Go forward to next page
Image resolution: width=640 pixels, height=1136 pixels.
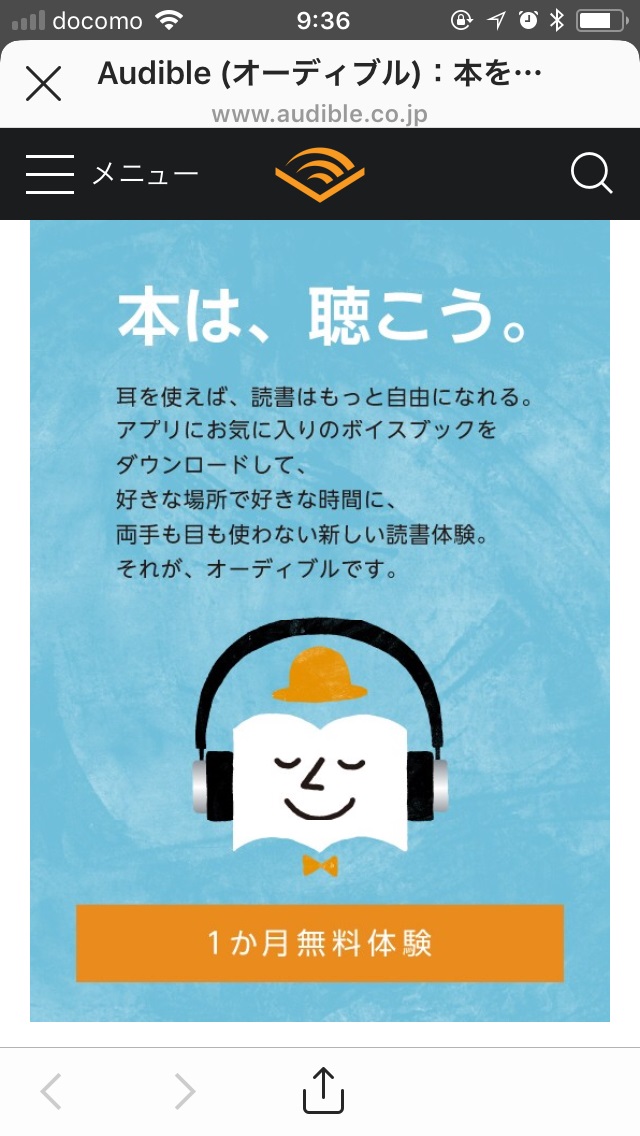[x=185, y=1091]
